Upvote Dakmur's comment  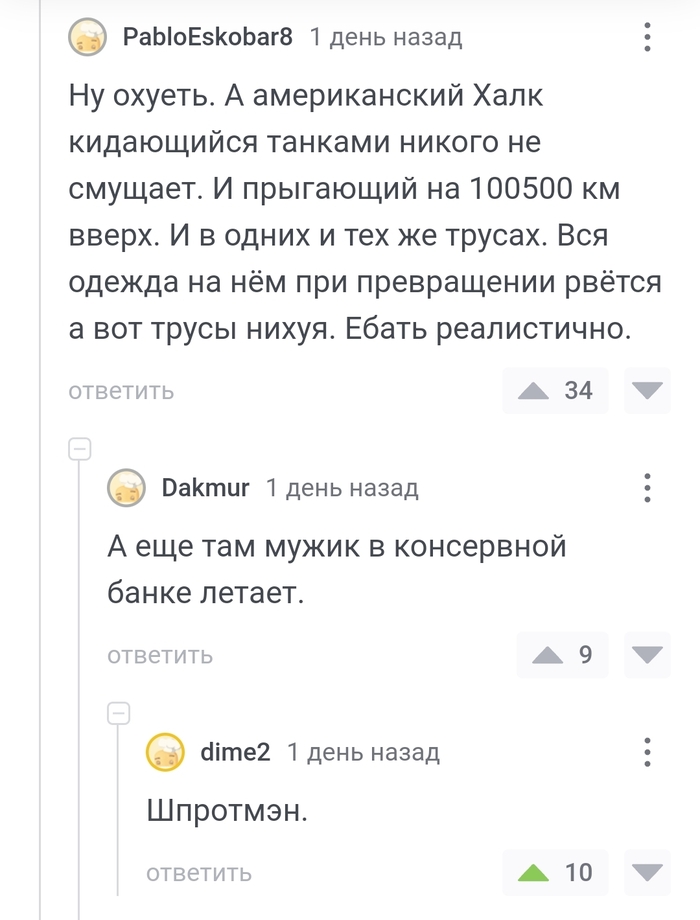point(548,655)
